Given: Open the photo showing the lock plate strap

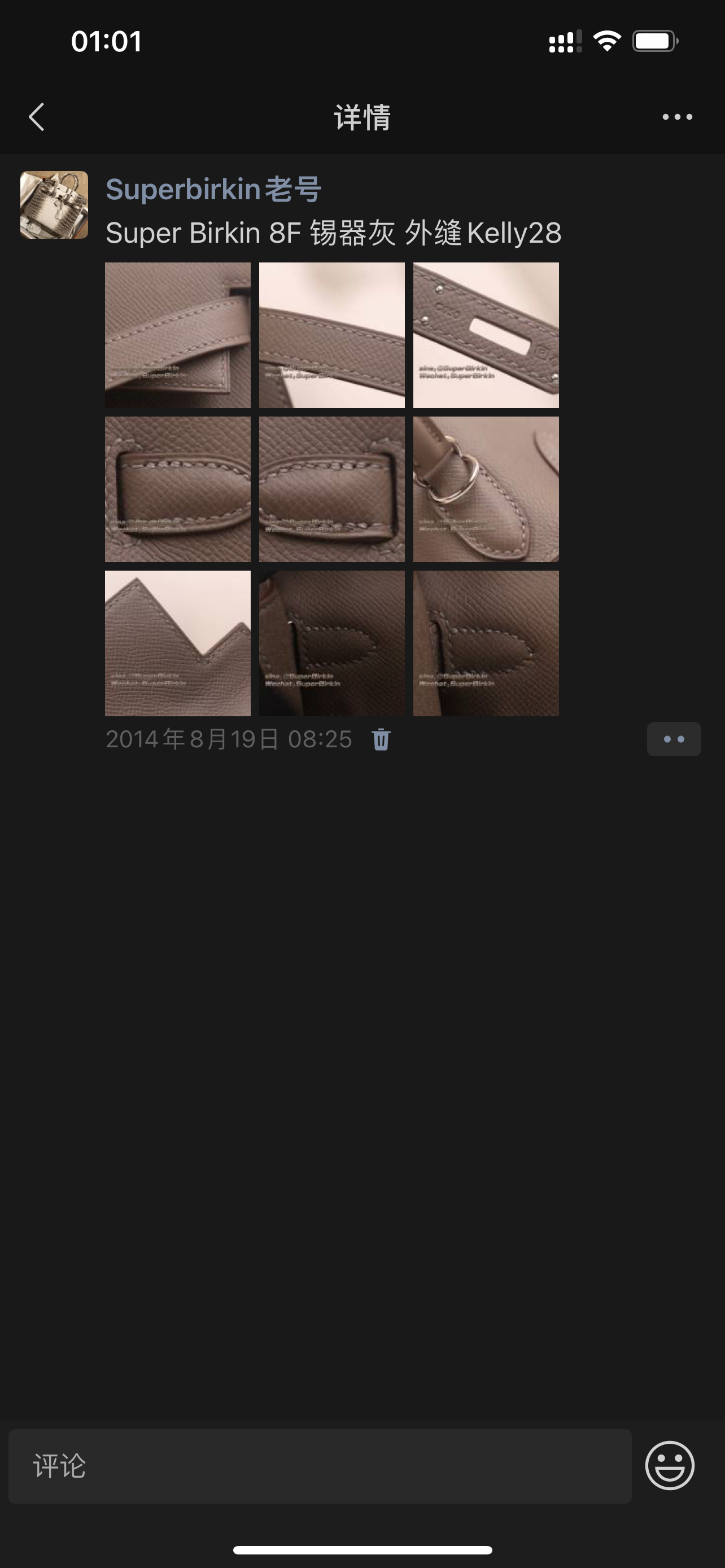Looking at the screenshot, I should 486,335.
